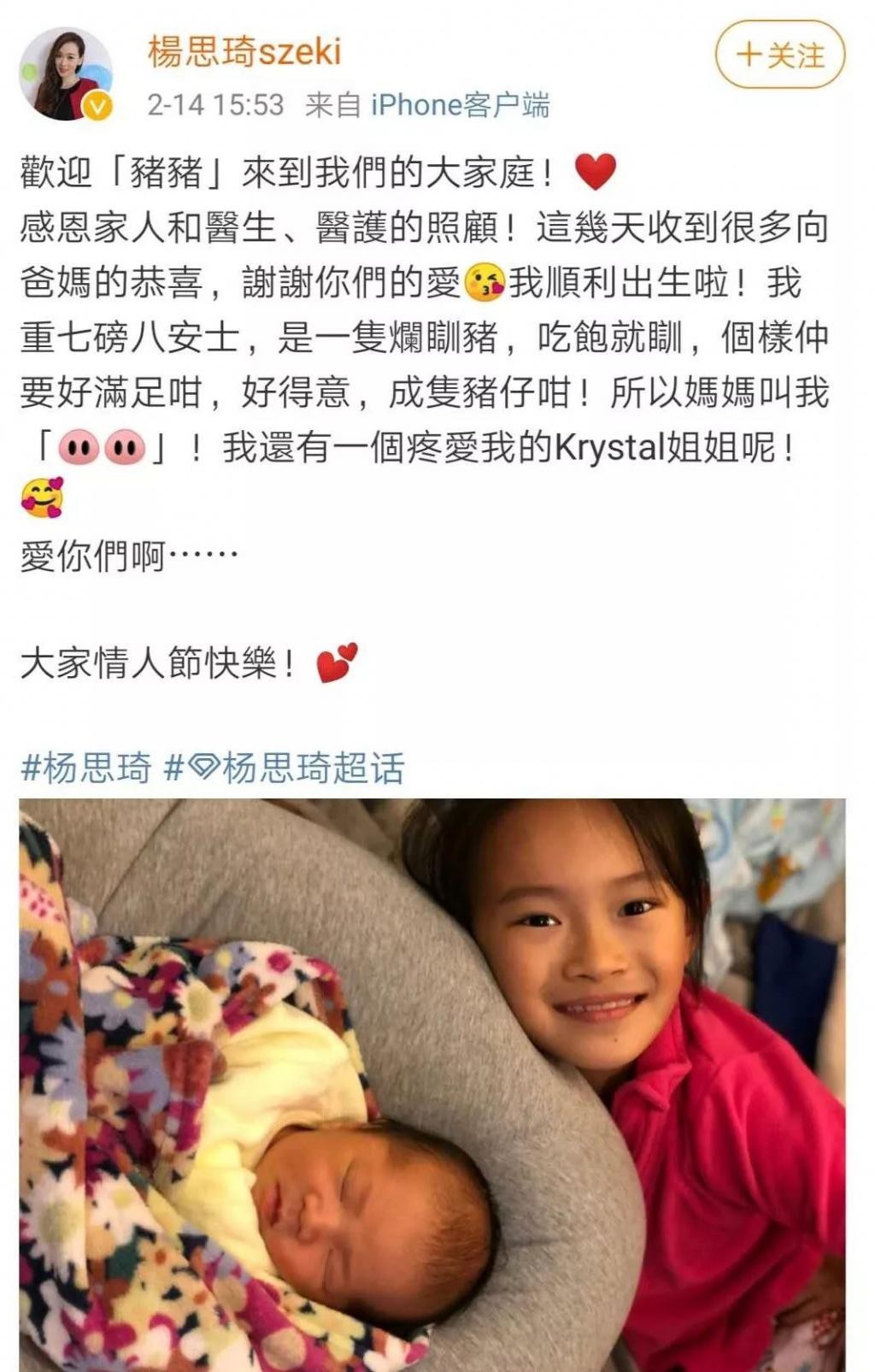Open the #杨思琦 hashtag
The width and height of the screenshot is (875, 1372).
tap(85, 768)
